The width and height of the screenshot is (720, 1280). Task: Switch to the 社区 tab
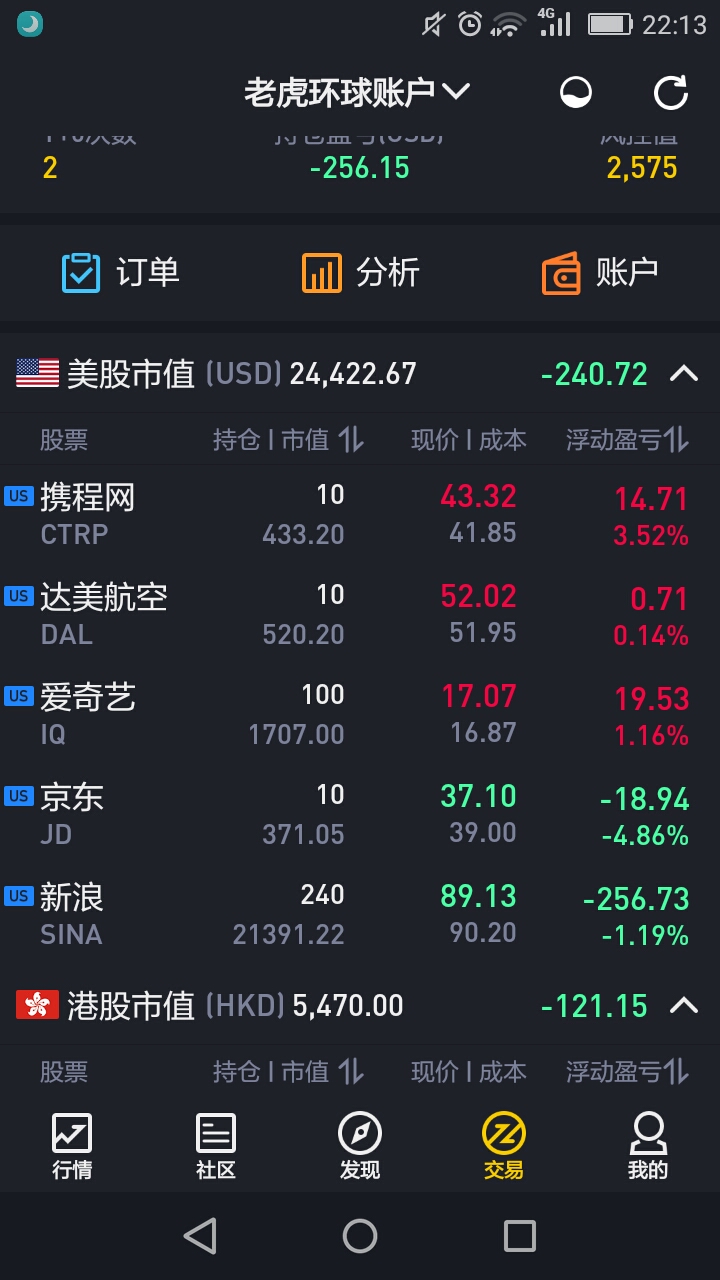[x=216, y=1146]
